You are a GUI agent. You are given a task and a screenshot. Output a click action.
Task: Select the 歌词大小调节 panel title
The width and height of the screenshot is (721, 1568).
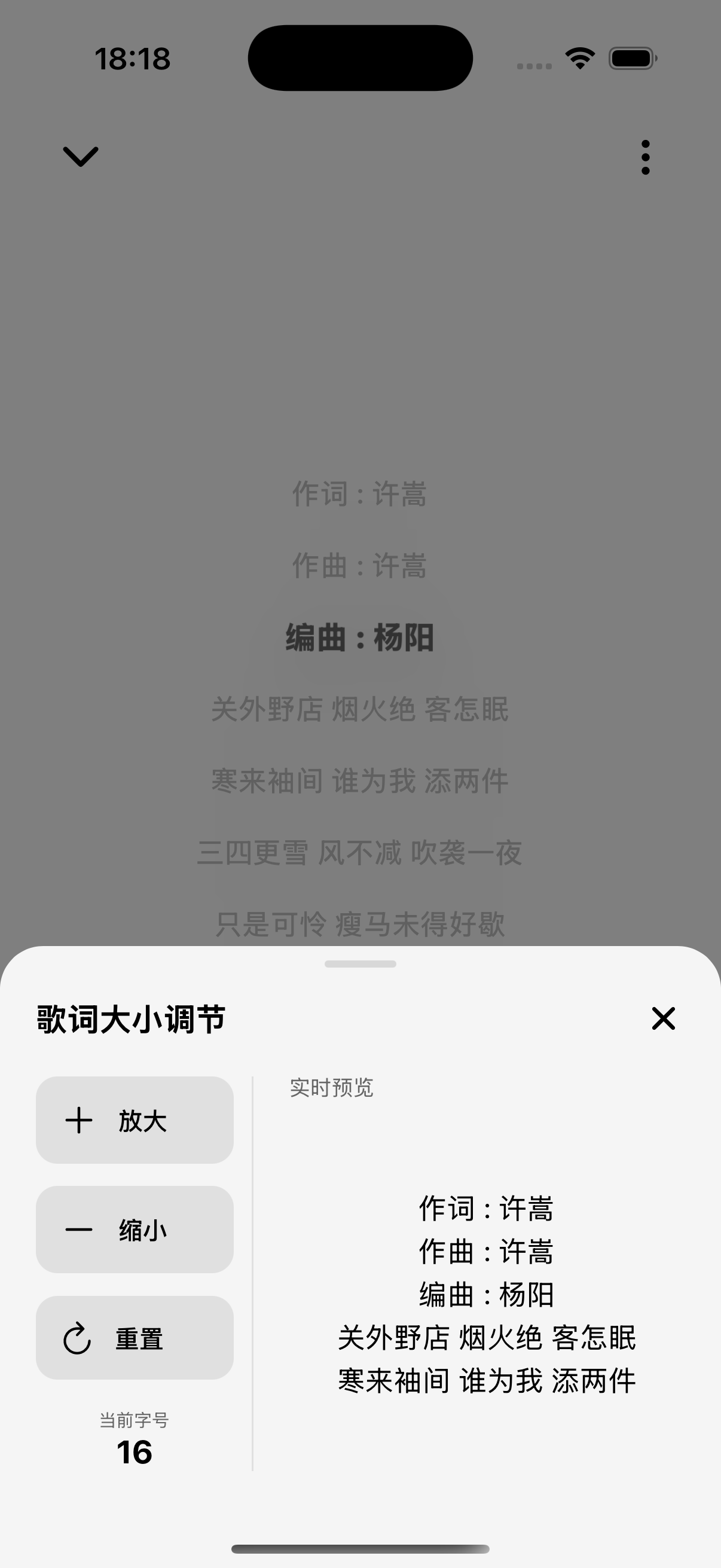pyautogui.click(x=130, y=1018)
